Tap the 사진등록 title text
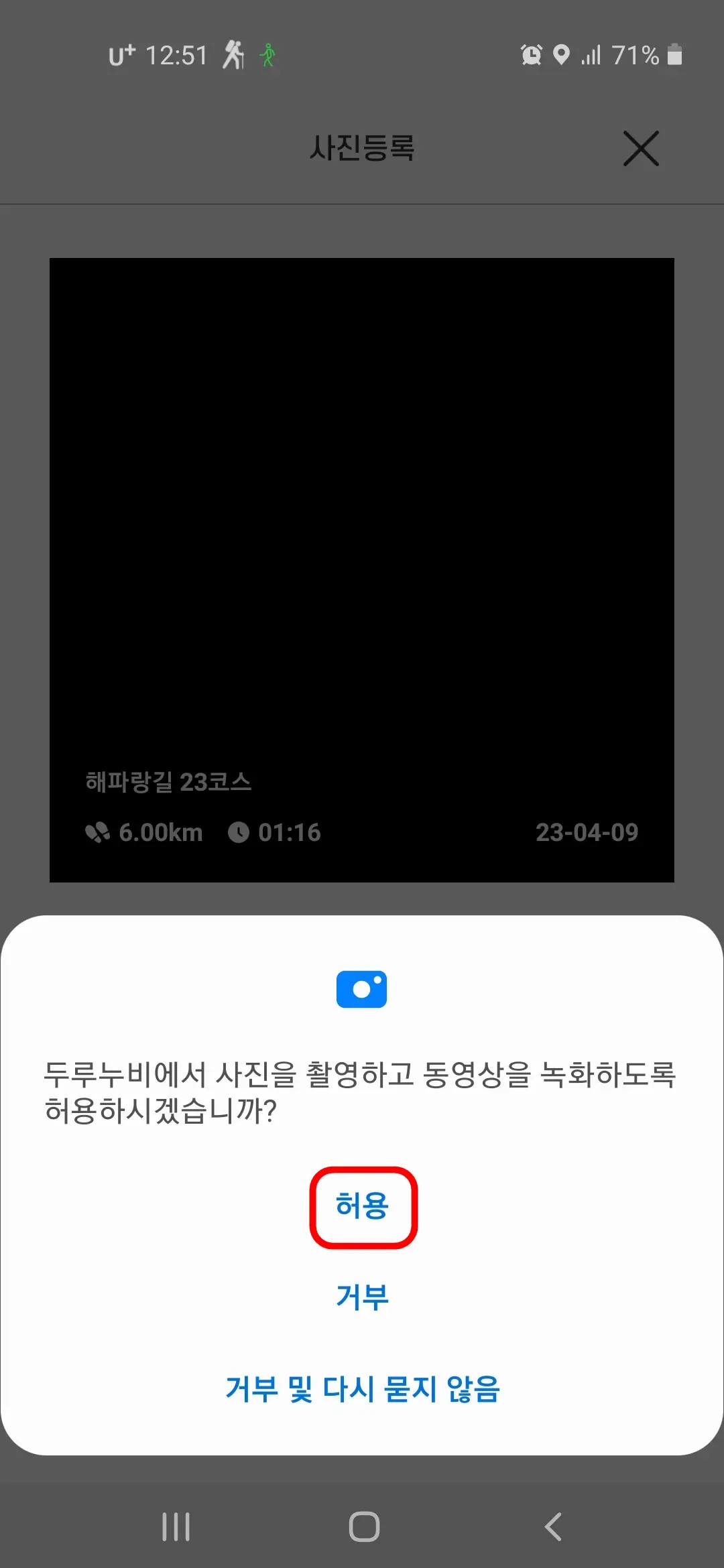 coord(362,149)
